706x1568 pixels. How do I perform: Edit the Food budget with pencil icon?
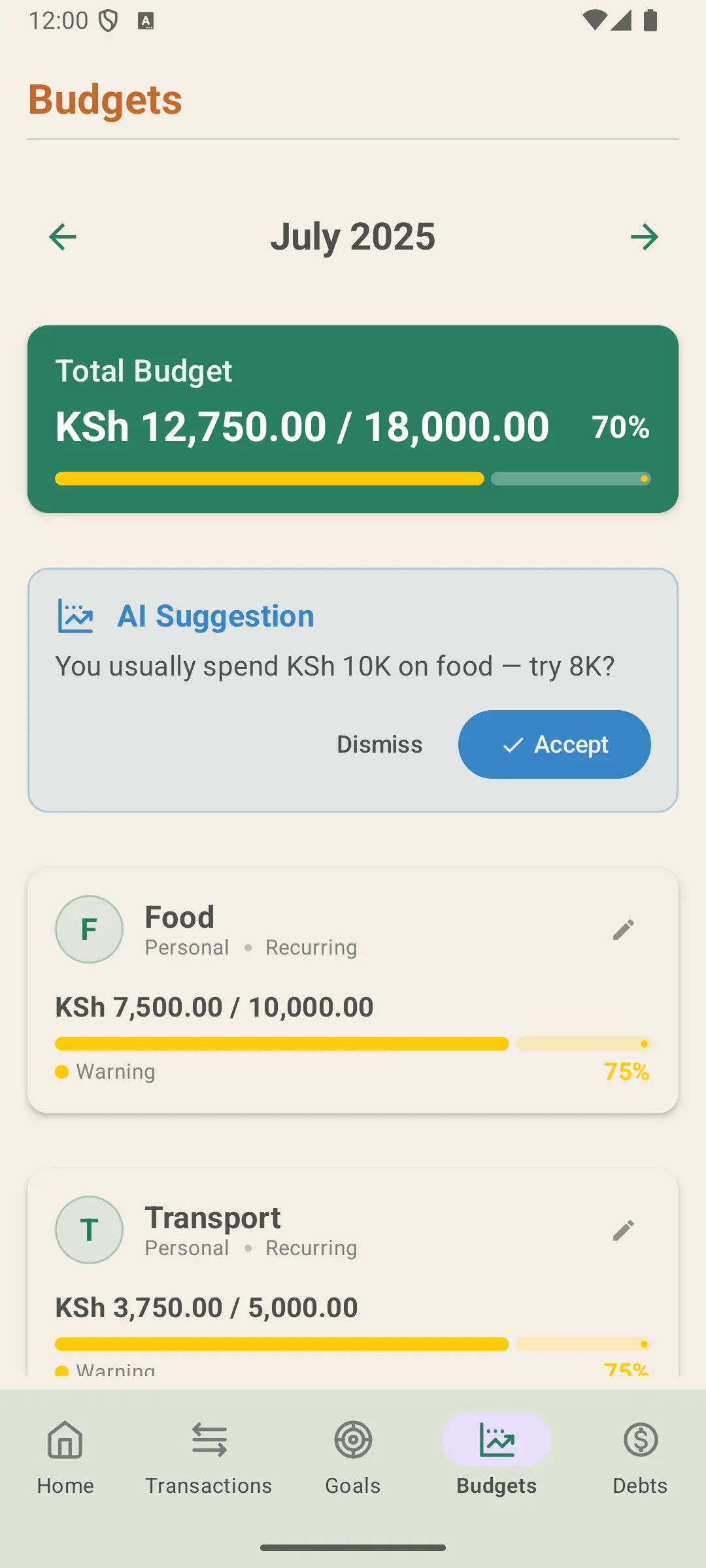click(x=623, y=929)
